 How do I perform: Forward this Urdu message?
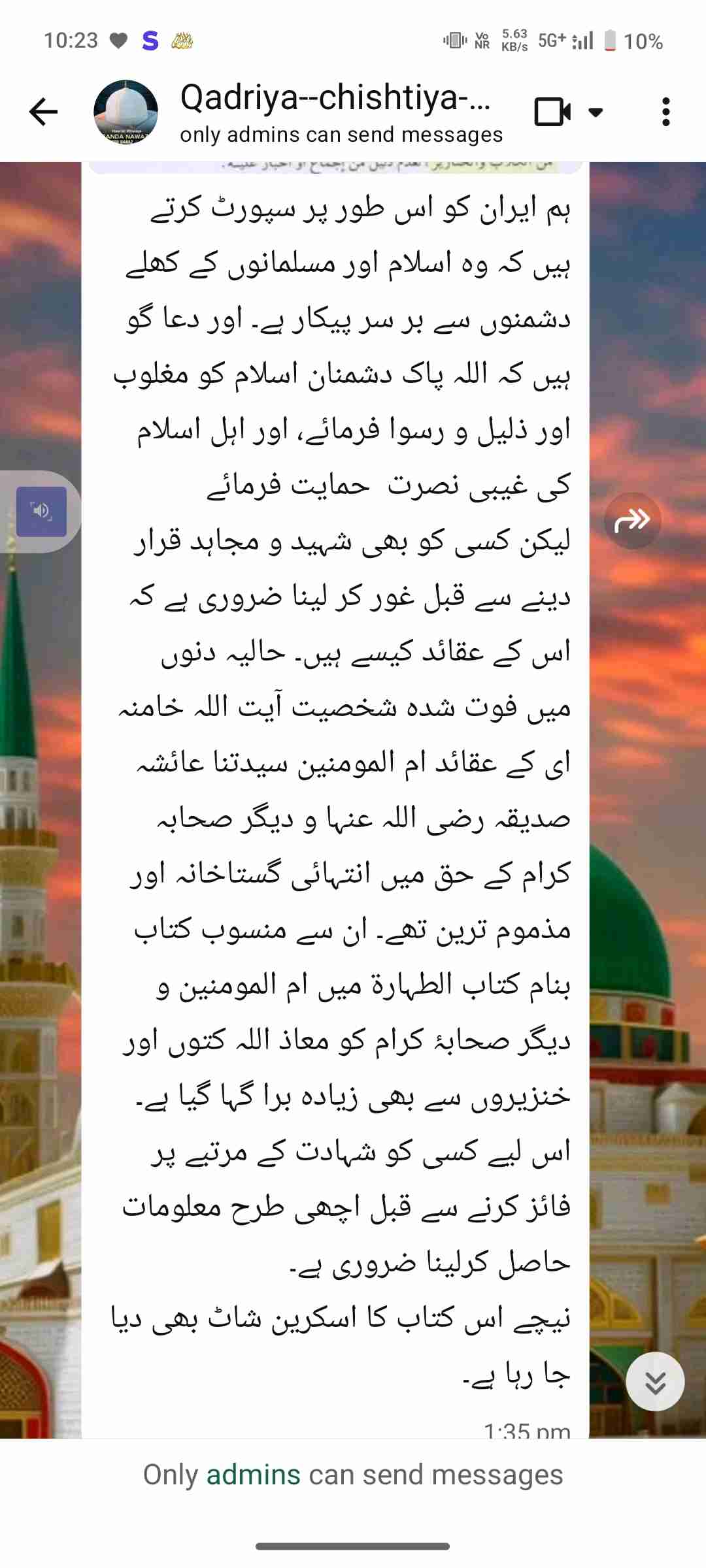632,520
